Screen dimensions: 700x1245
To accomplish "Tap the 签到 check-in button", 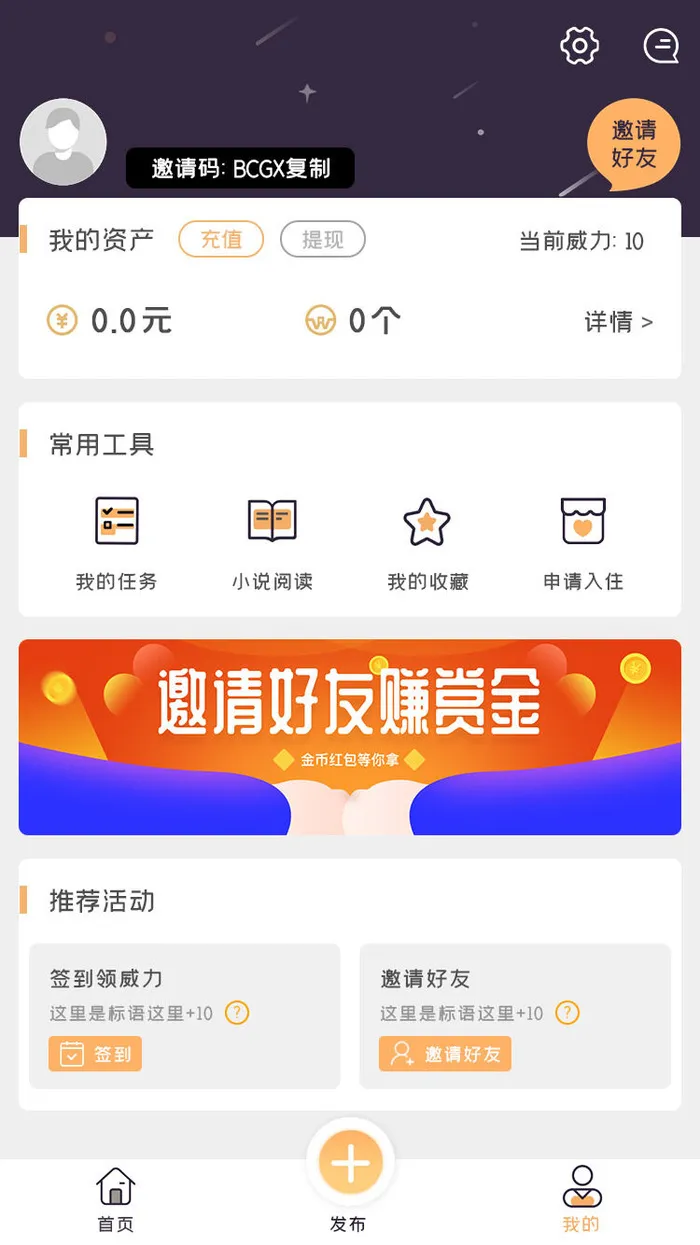I will 95,1054.
